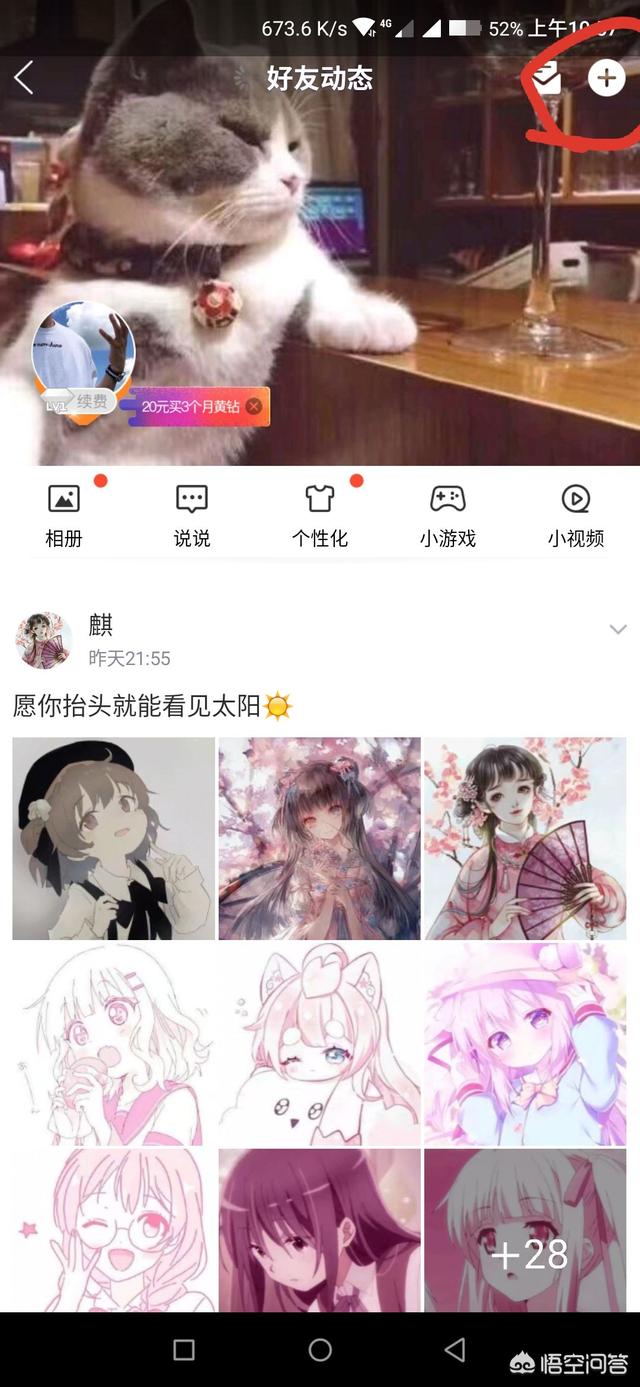This screenshot has height=1387, width=640.
Task: Open the girl with black beret picture
Action: click(x=114, y=838)
